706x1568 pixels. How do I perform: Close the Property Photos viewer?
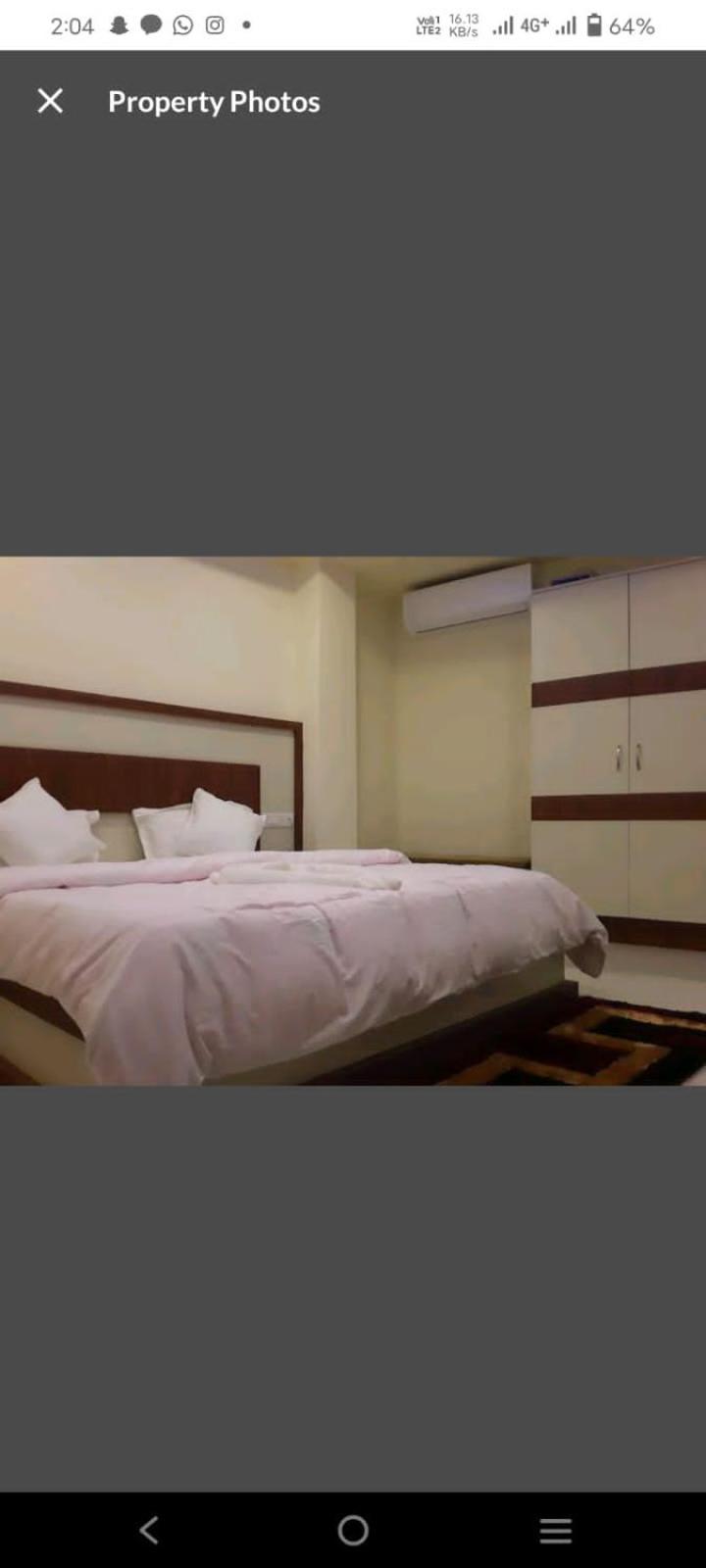coord(50,101)
